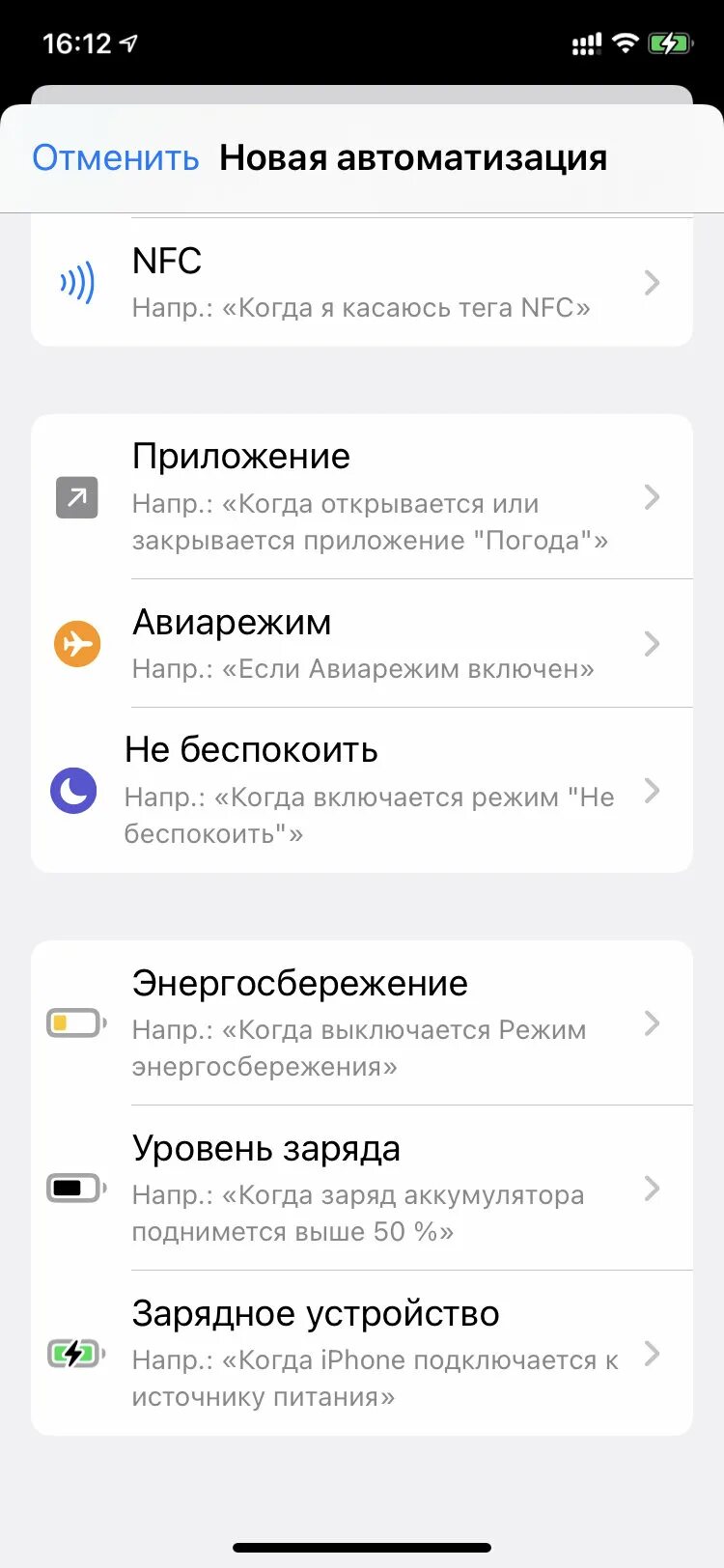
Task: Choose the Авиарежим trigger
Action: click(361, 644)
